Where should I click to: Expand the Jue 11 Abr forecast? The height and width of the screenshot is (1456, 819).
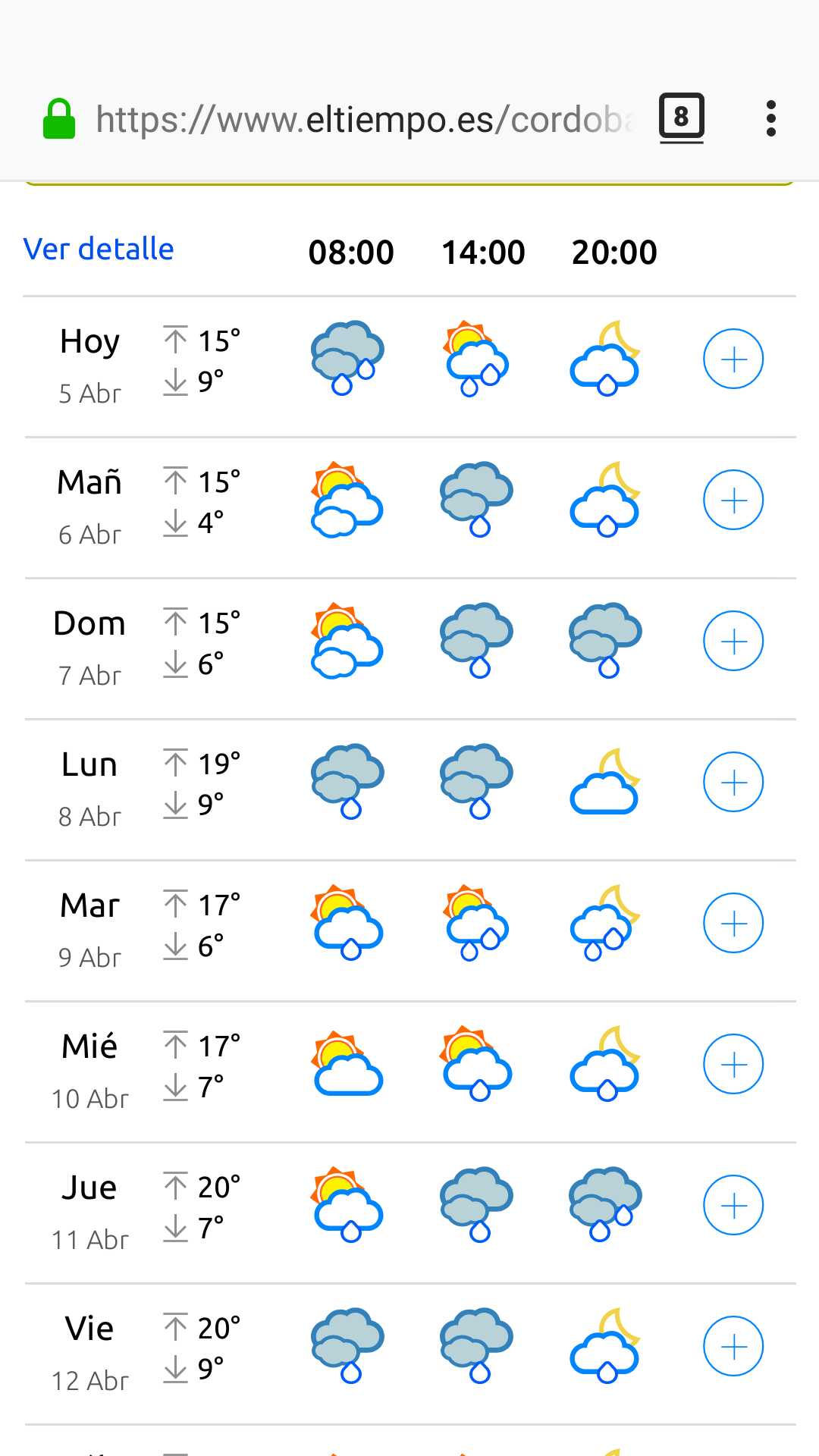733,1205
